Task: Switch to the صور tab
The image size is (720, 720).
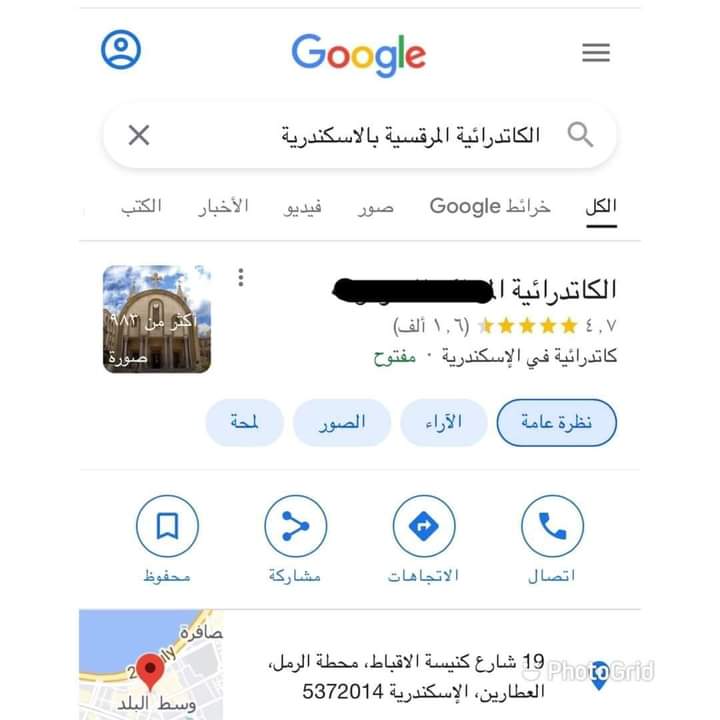Action: click(x=377, y=207)
